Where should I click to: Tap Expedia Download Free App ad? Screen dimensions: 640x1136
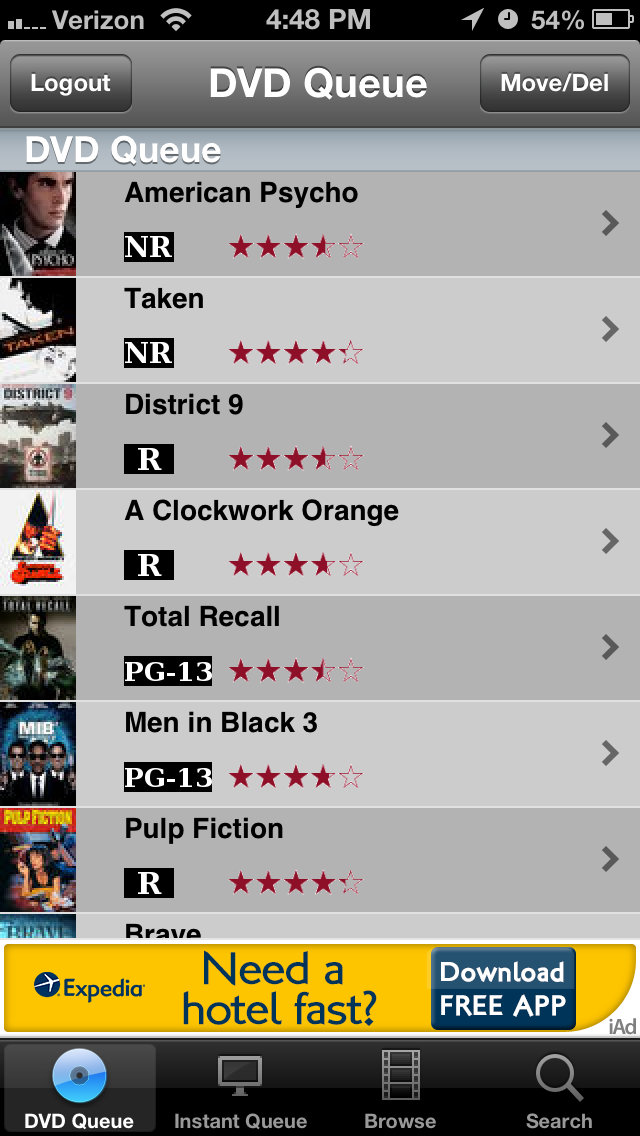pos(503,989)
